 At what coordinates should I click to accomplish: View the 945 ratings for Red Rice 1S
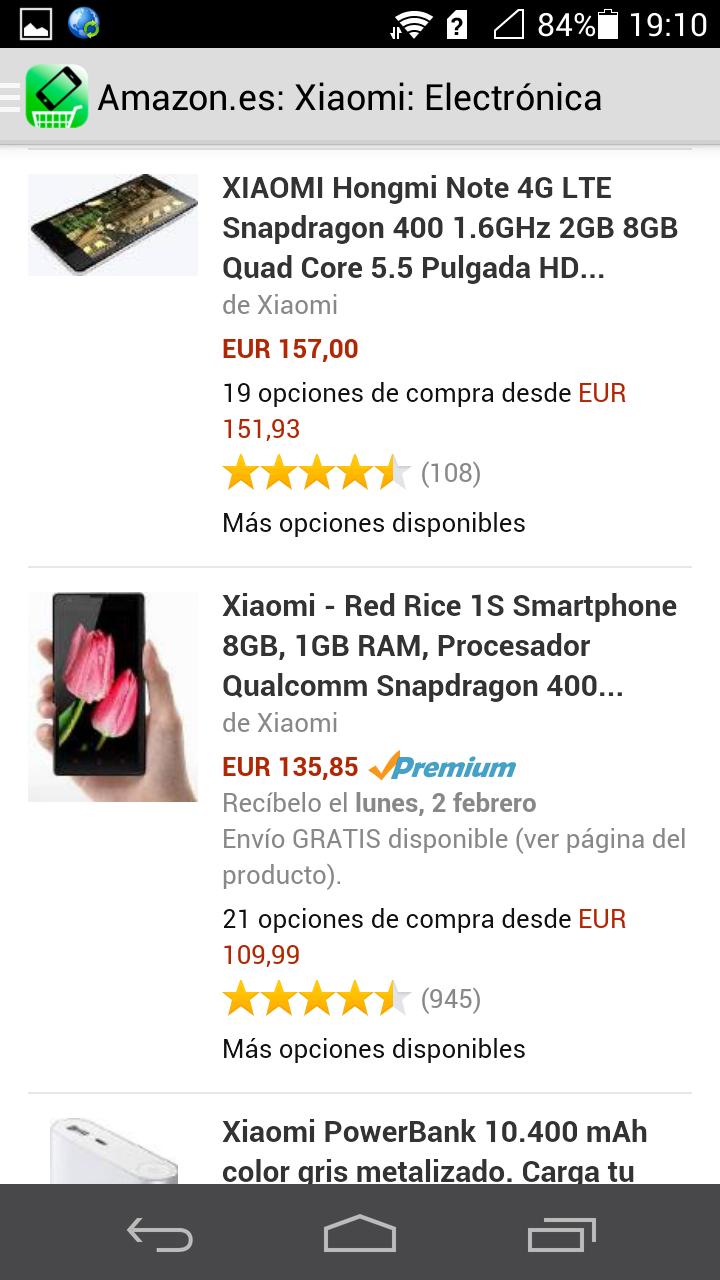[x=450, y=997]
